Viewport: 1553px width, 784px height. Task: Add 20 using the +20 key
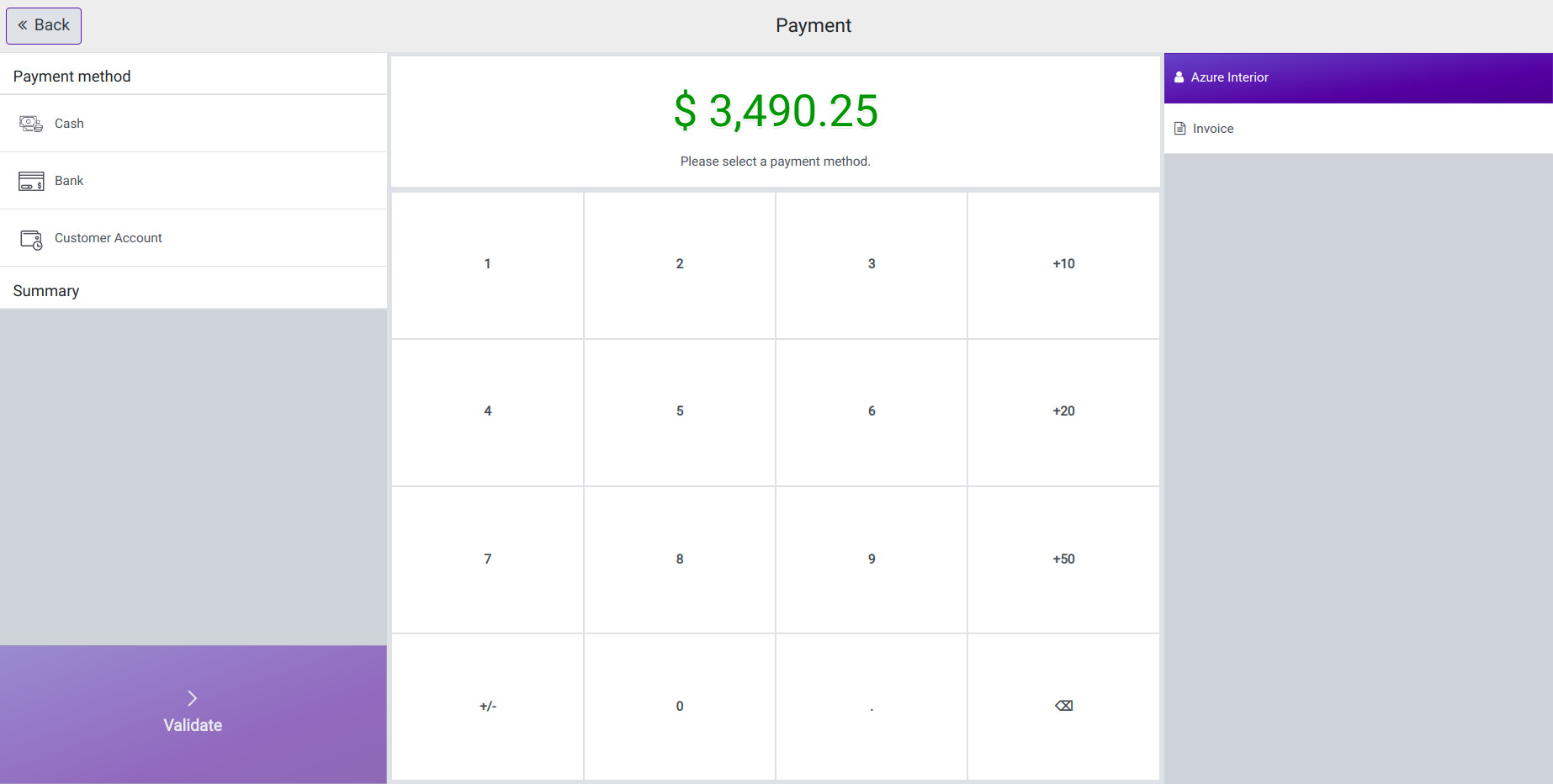point(1063,412)
